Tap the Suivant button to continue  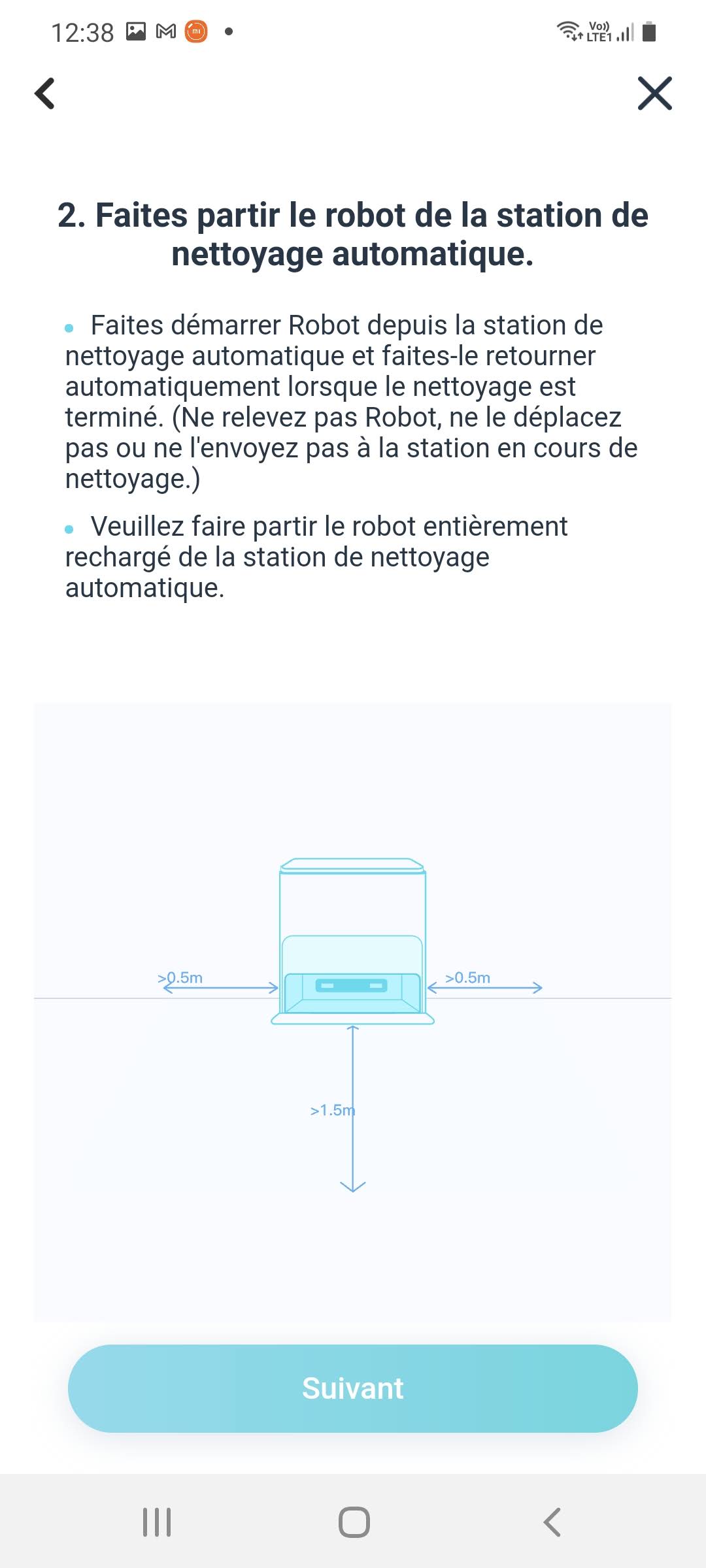(353, 1388)
